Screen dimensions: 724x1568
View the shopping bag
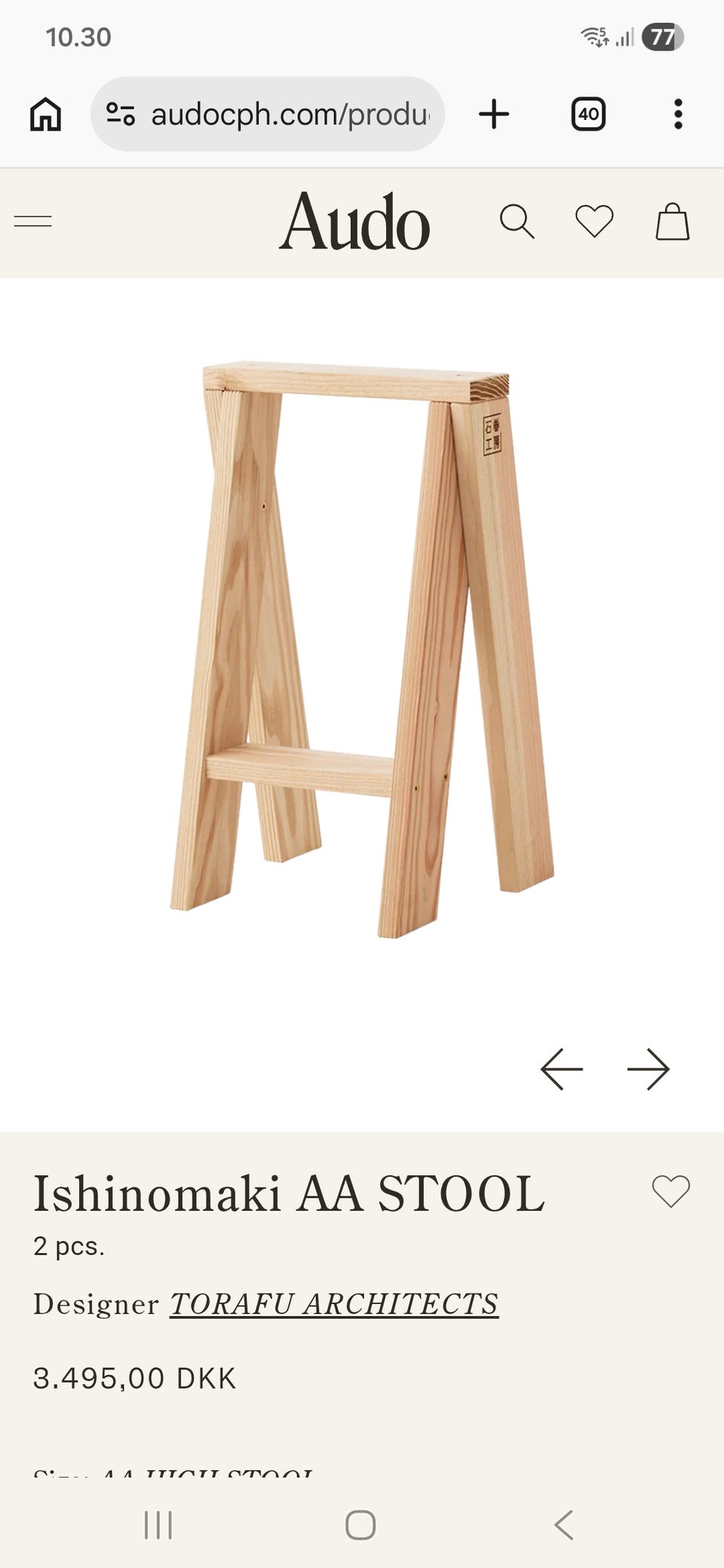[672, 222]
